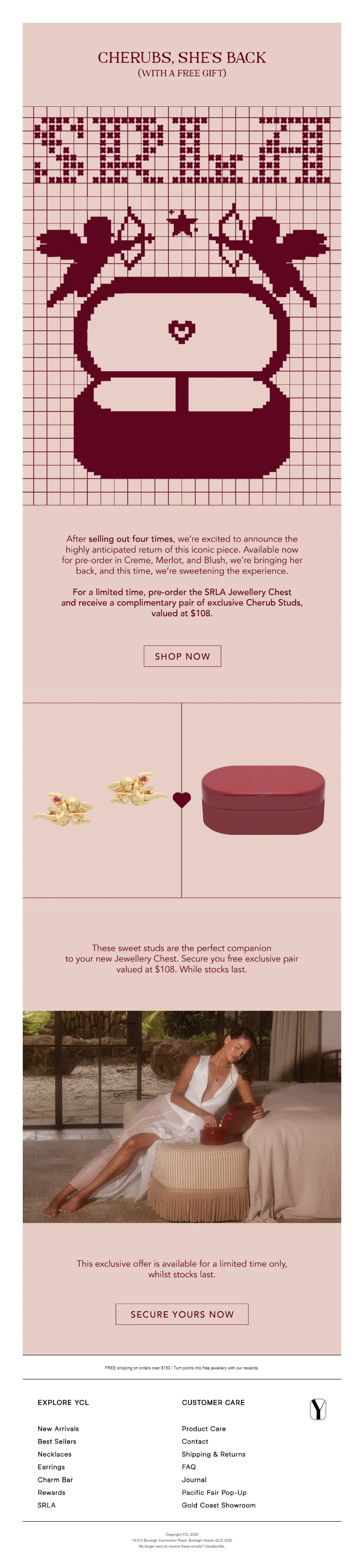Viewport: 364px width, 1568px height.
Task: Go to Necklaces
Action: pyautogui.click(x=54, y=1454)
